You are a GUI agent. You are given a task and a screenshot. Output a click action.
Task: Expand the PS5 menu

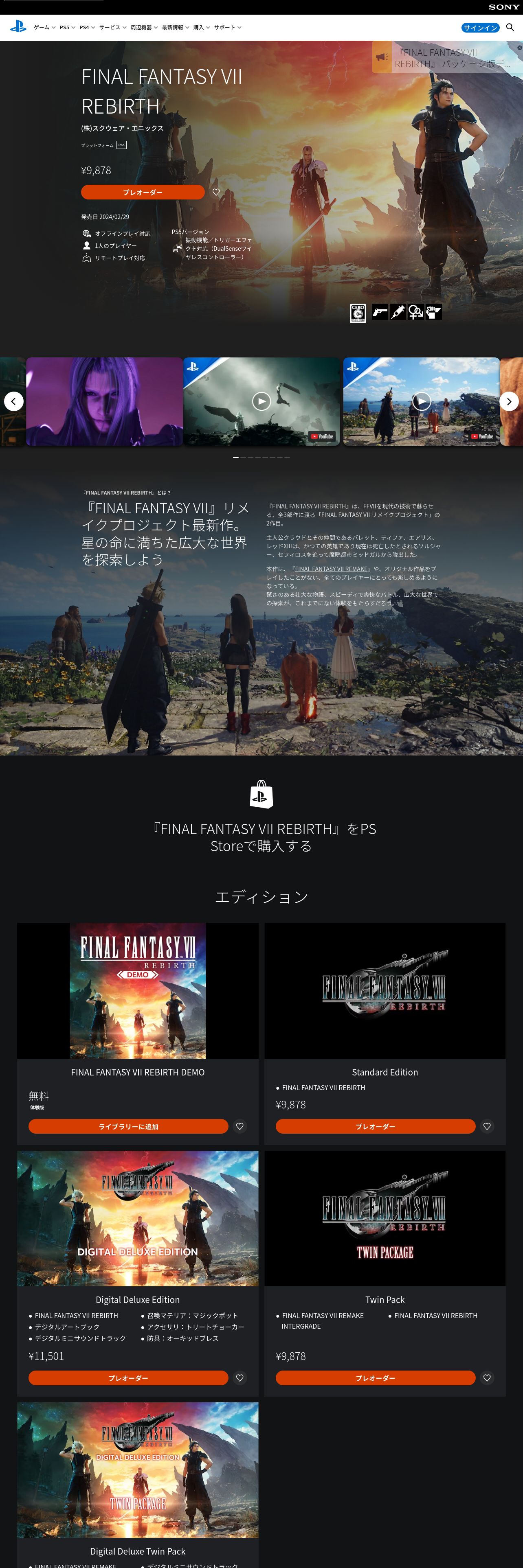click(67, 27)
